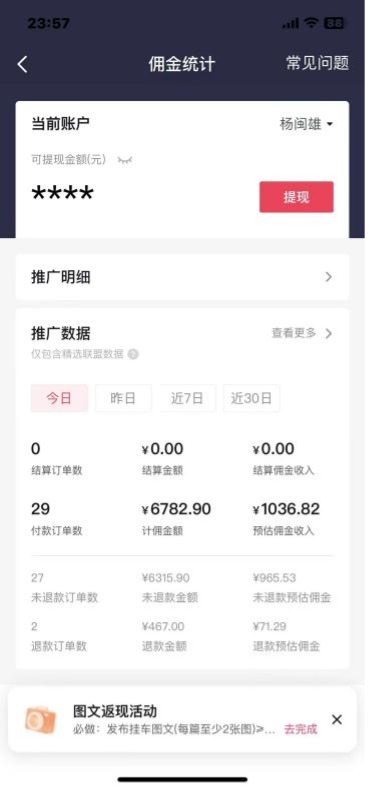369x794 pixels.
Task: Open 常见问题 in the header
Action: click(317, 63)
